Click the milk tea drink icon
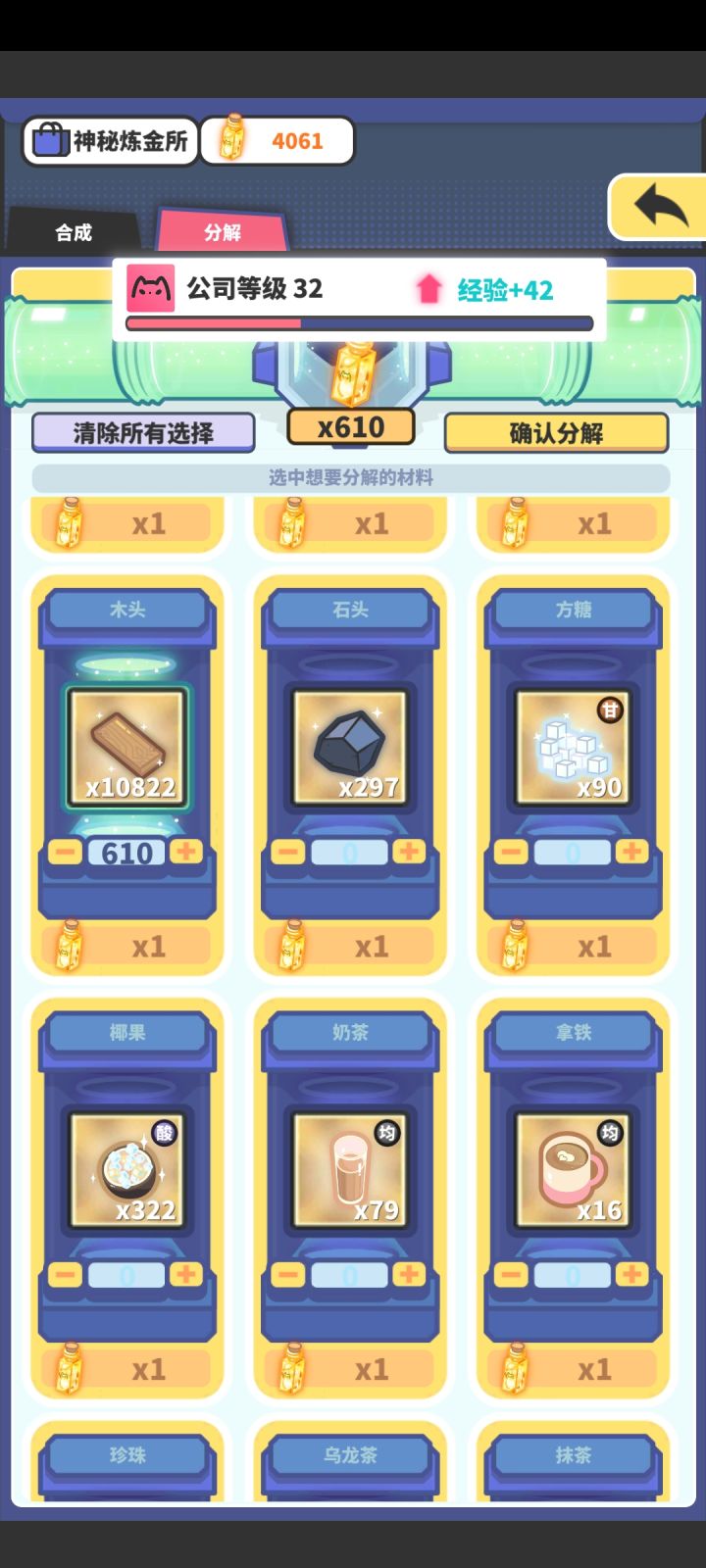706x1568 pixels. (349, 1168)
